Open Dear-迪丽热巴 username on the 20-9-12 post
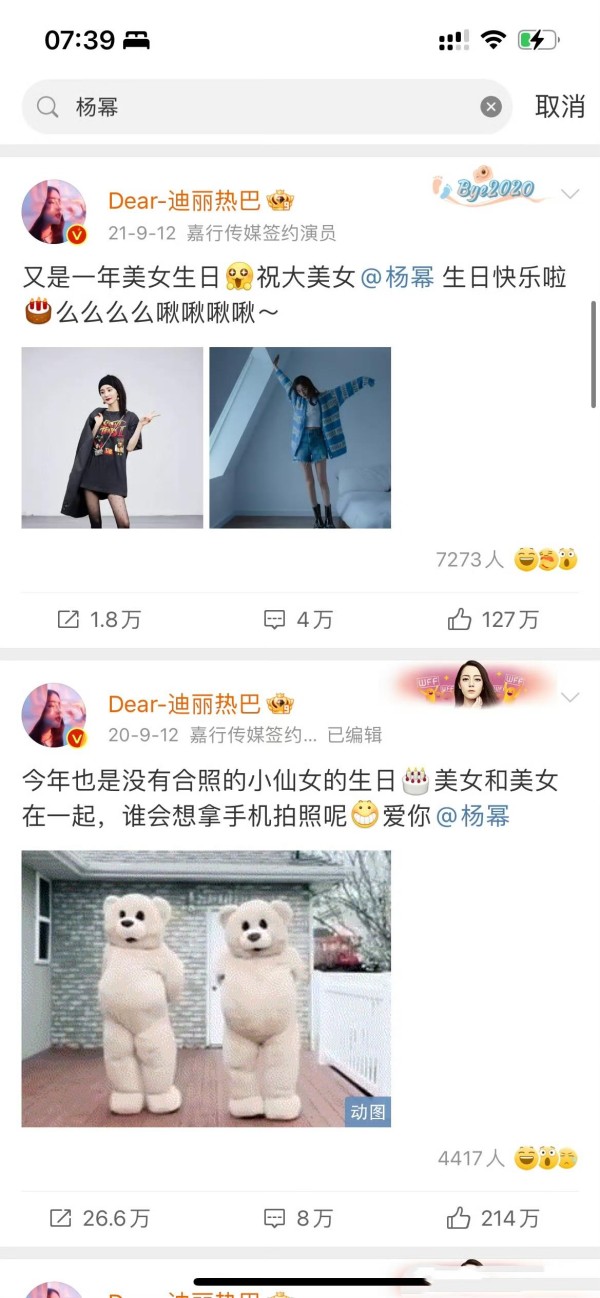The height and width of the screenshot is (1298, 600). (185, 704)
